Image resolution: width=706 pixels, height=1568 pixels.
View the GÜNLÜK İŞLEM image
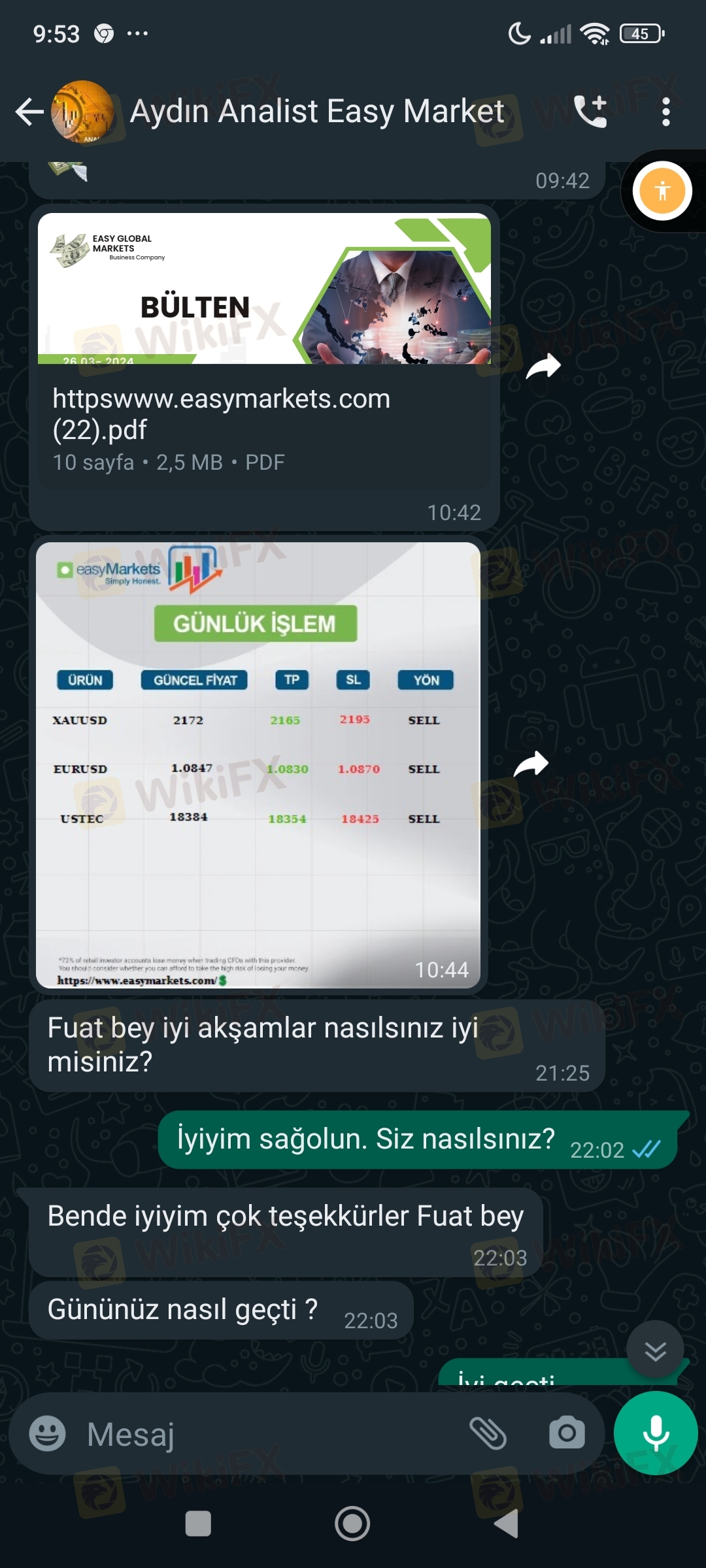(x=258, y=764)
